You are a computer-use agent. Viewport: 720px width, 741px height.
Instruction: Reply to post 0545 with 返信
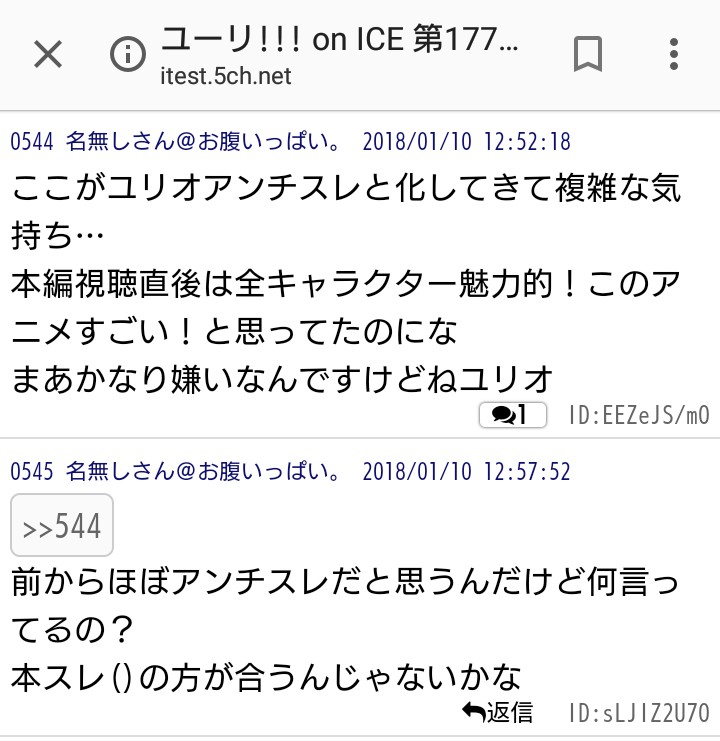[x=497, y=713]
